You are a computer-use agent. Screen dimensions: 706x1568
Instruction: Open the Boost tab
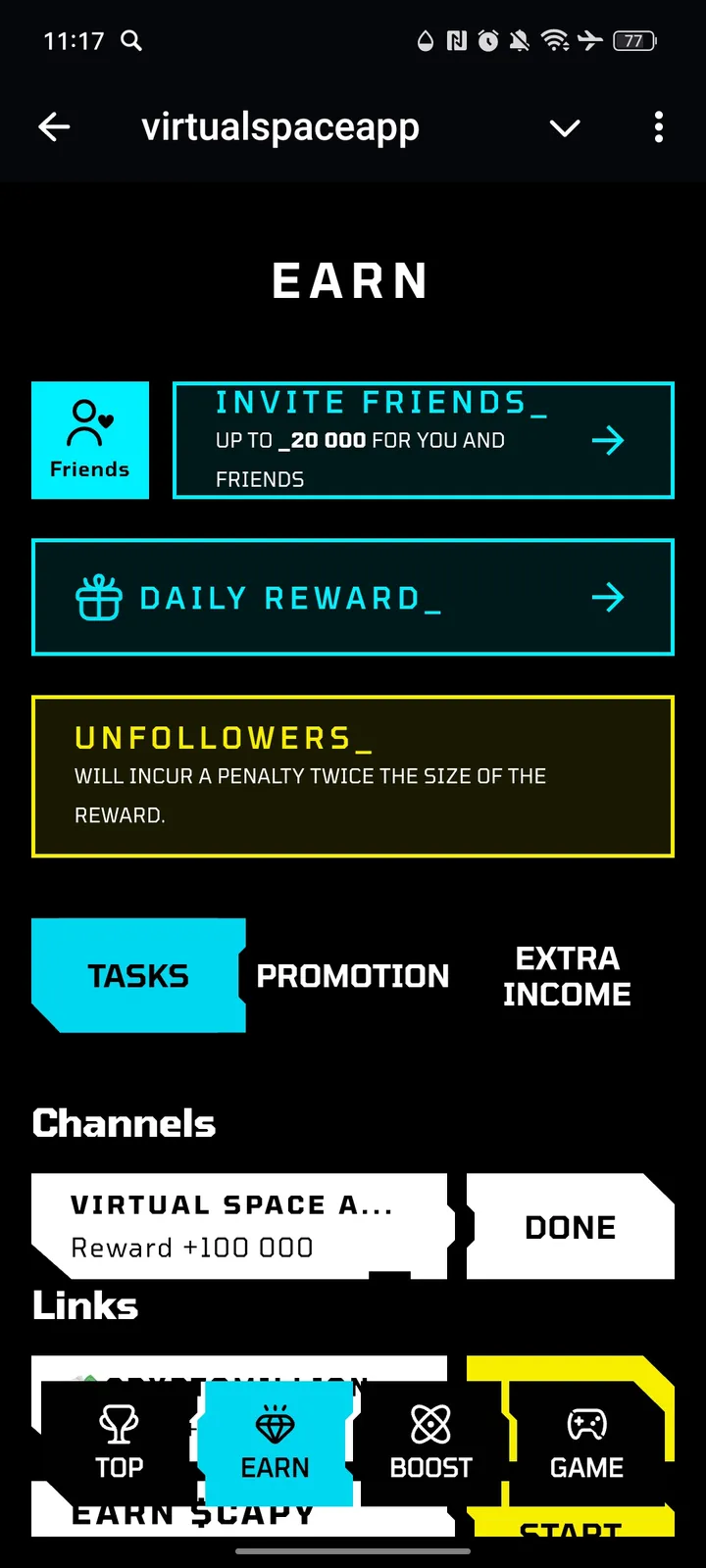(430, 1442)
